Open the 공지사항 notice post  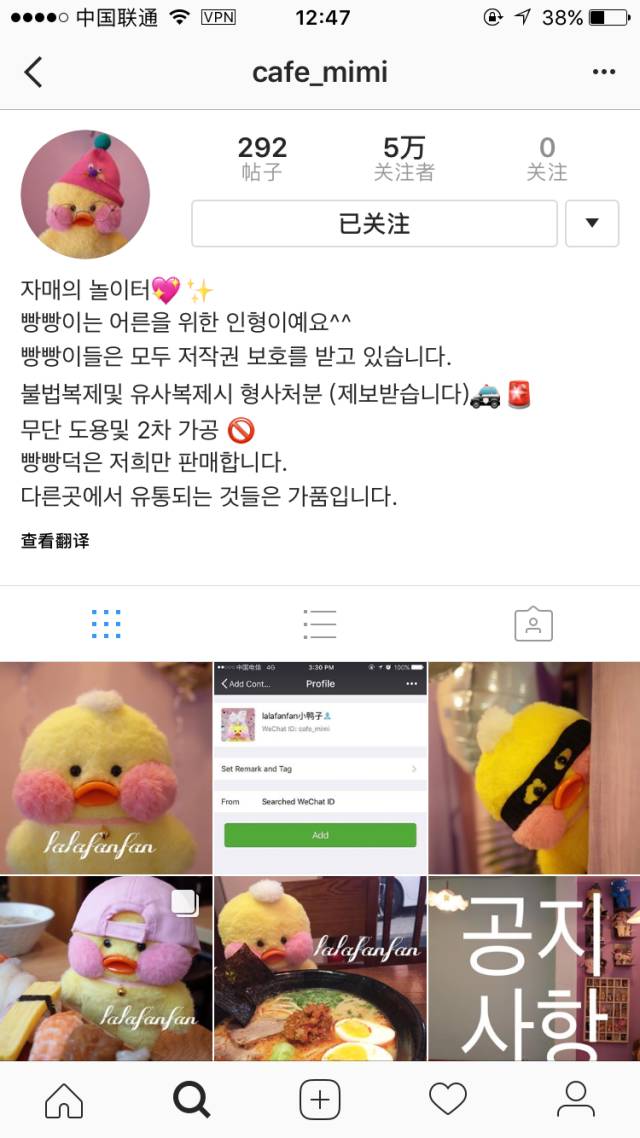coord(534,967)
